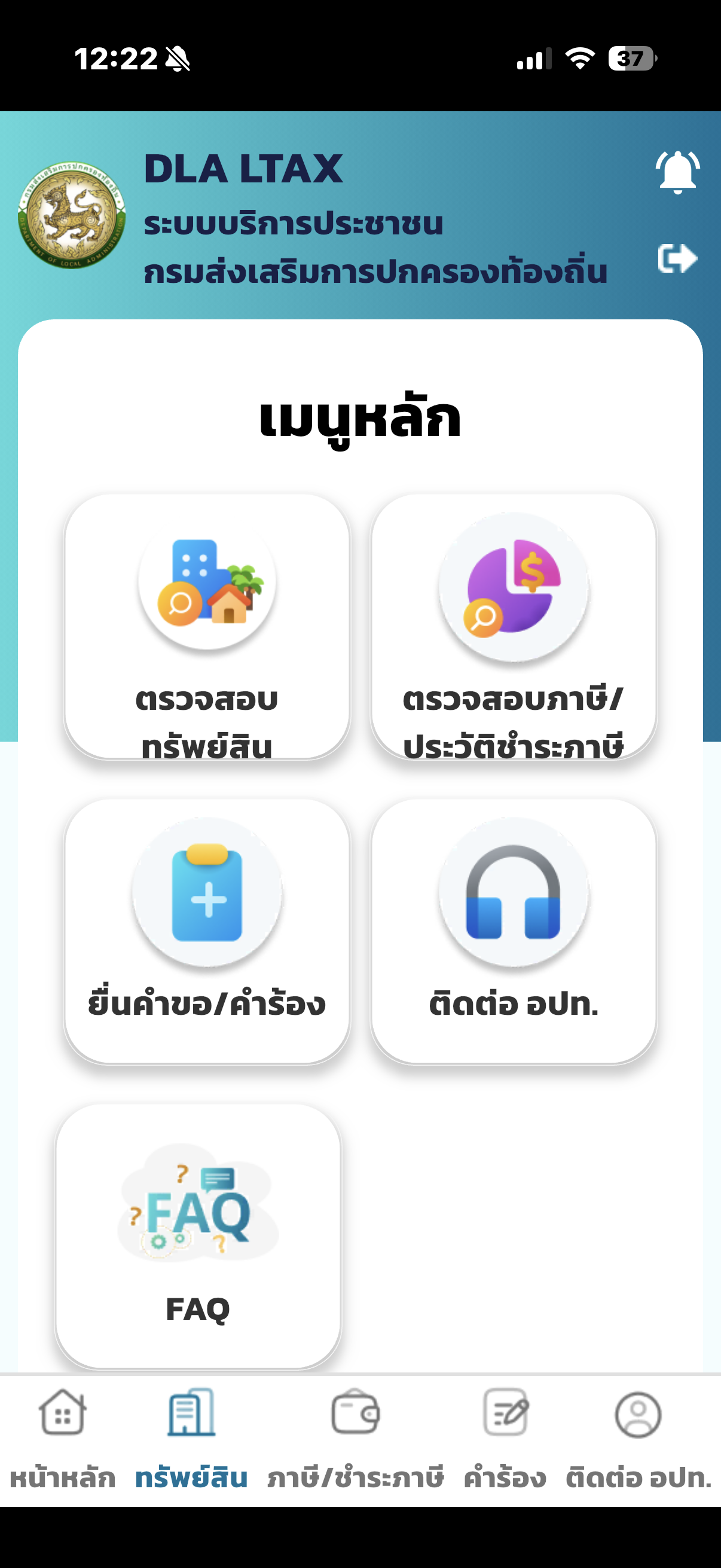Tap the logout icon
The height and width of the screenshot is (1568, 721).
click(x=677, y=258)
